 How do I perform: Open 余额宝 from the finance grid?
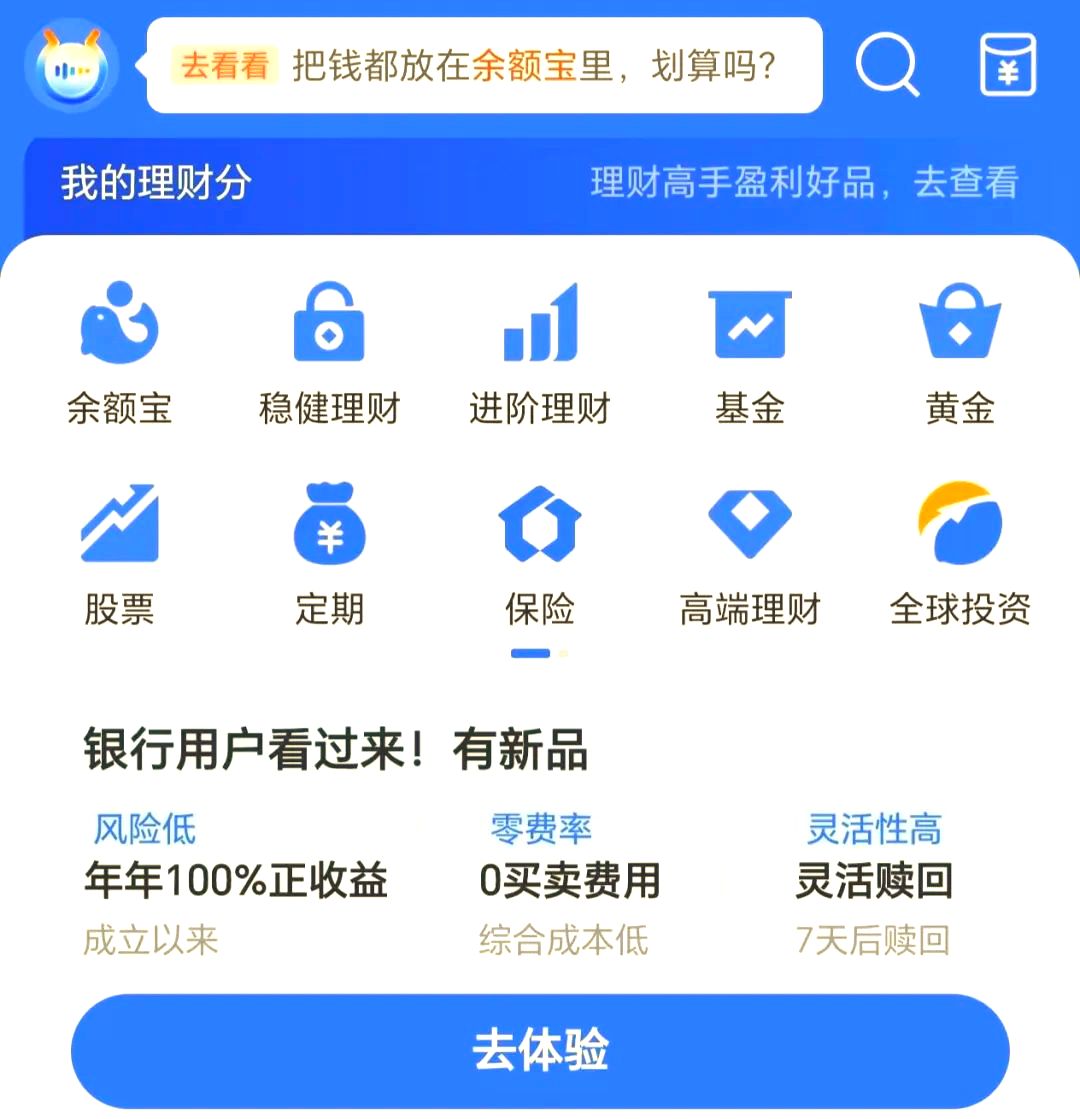[x=120, y=350]
